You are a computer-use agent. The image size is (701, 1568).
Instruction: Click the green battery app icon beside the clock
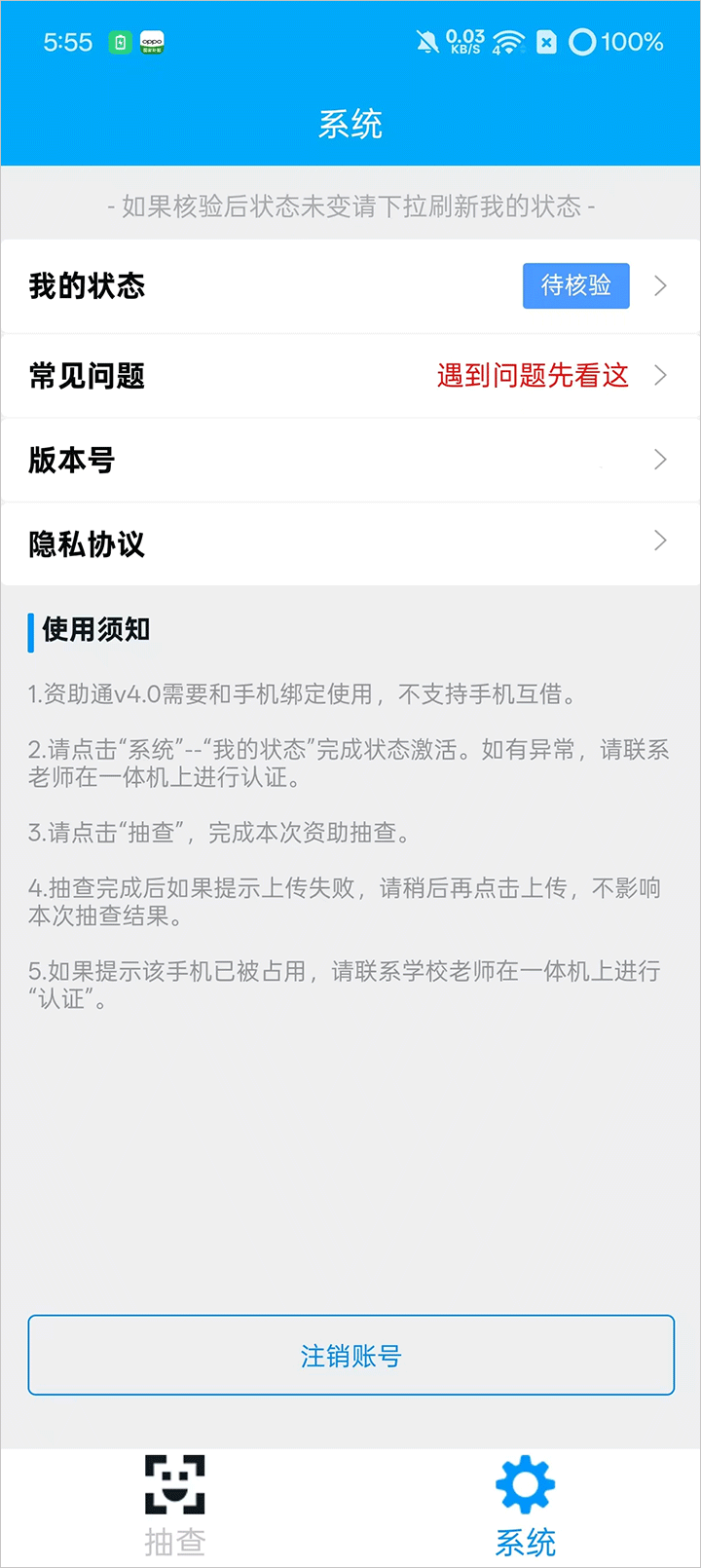click(122, 42)
